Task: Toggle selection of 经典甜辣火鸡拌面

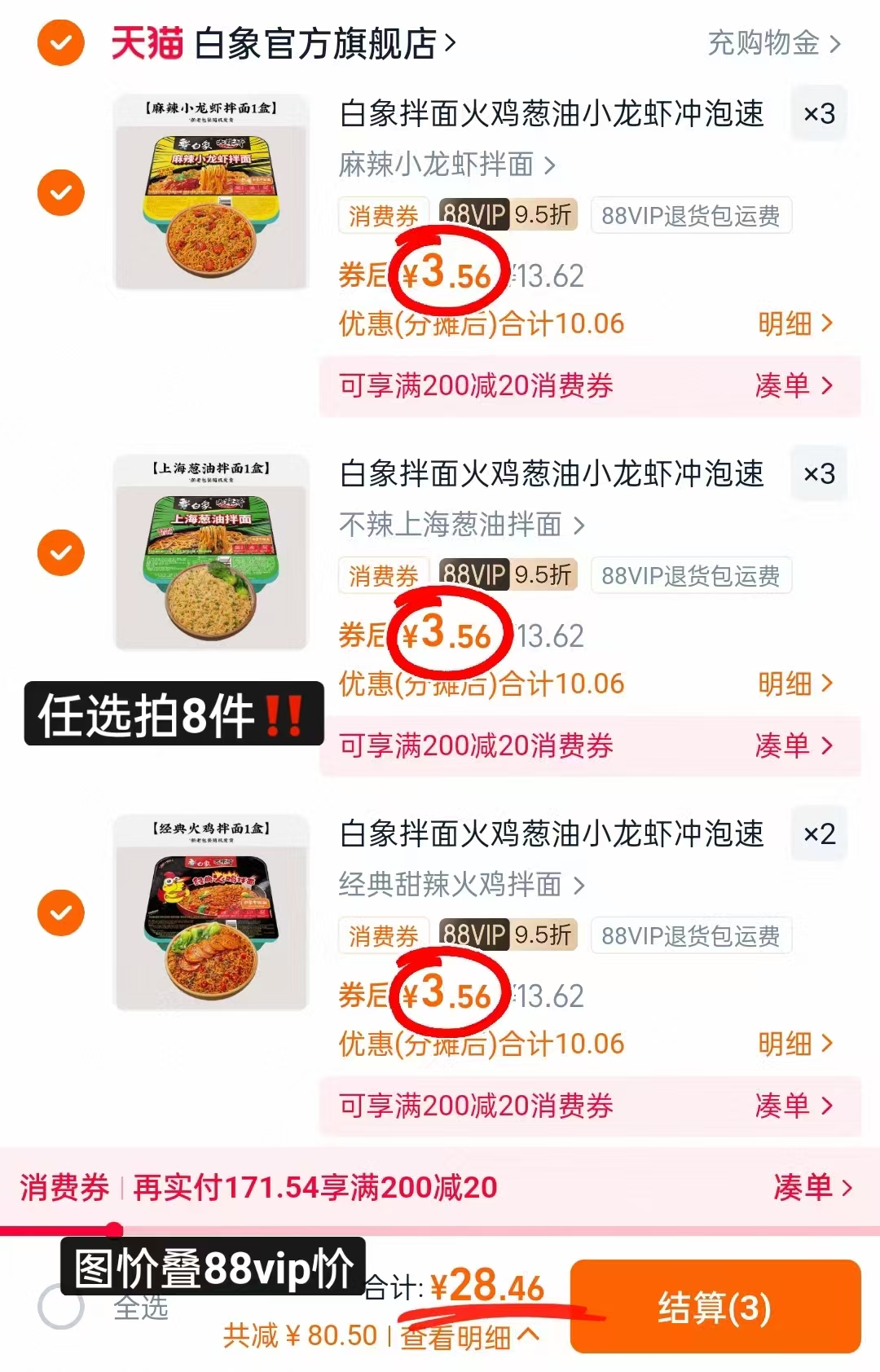Action: [59, 912]
